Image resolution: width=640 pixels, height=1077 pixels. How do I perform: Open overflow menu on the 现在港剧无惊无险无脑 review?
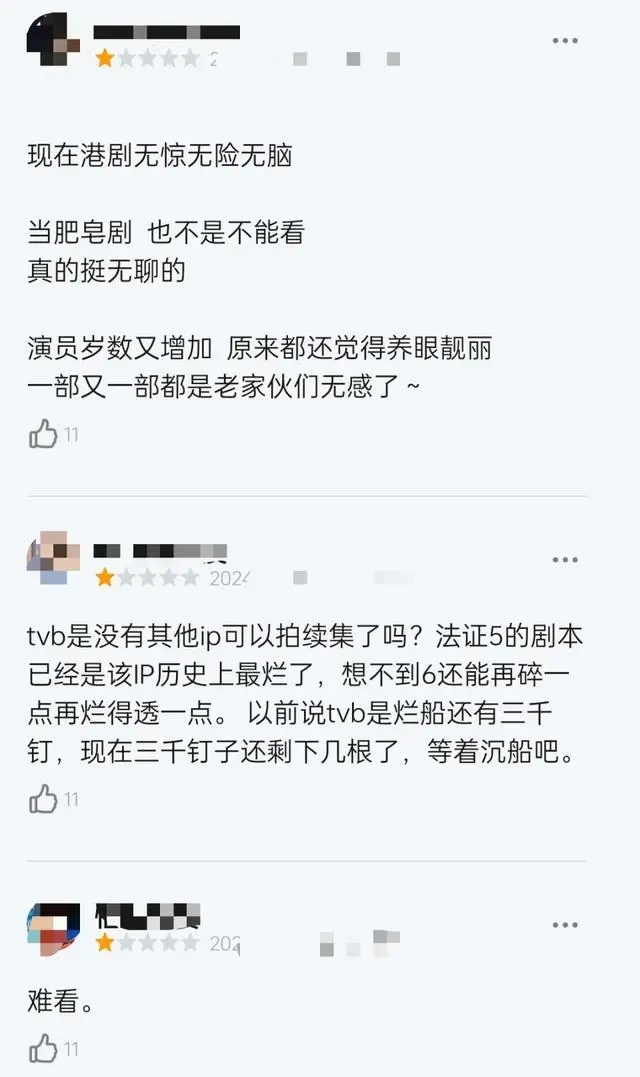[x=565, y=40]
